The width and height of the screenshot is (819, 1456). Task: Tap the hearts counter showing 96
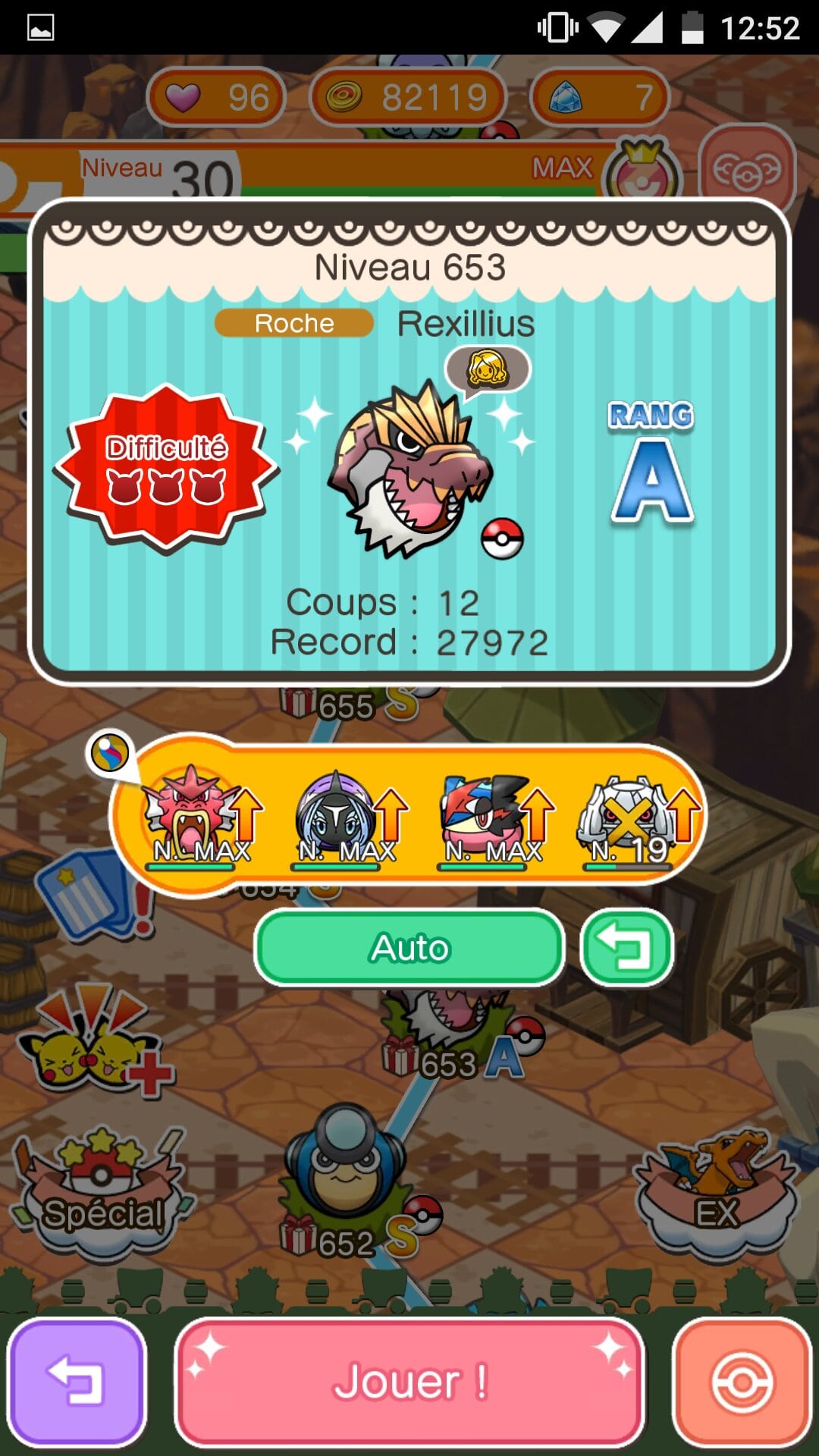[216, 97]
